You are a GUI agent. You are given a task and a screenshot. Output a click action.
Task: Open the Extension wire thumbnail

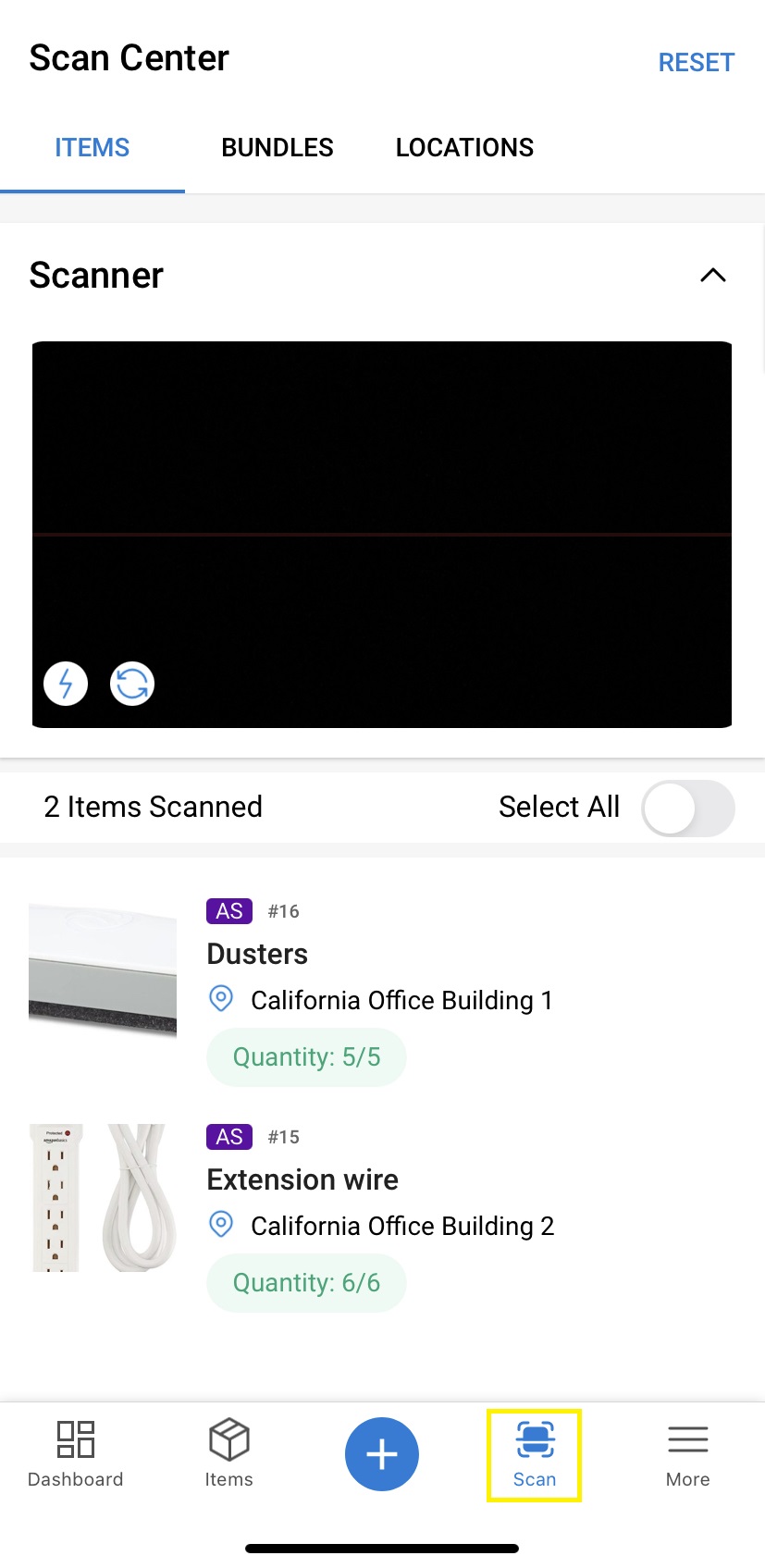[102, 1198]
